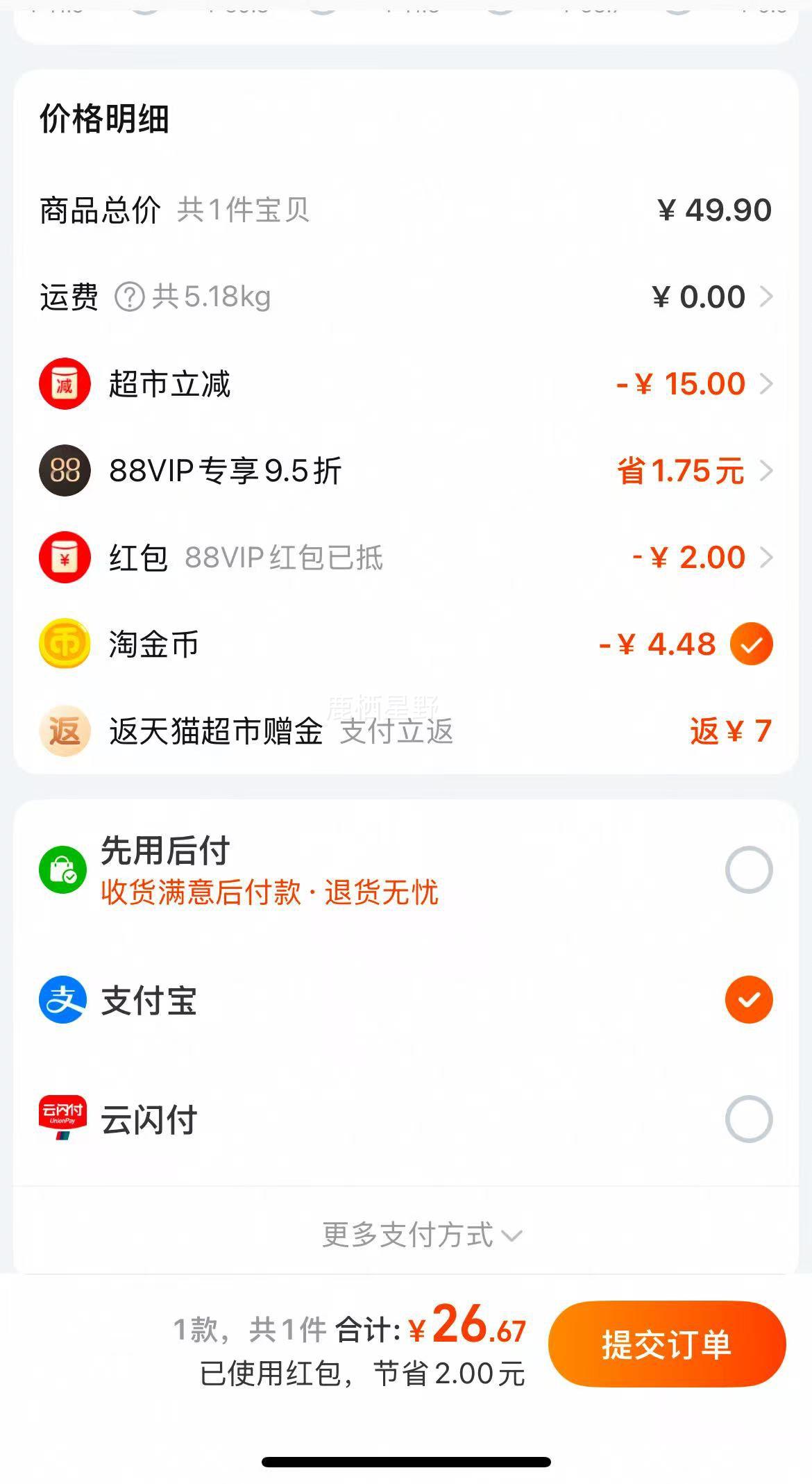Image resolution: width=812 pixels, height=1484 pixels.
Task: Open the 运费 shipping fee details
Action: tap(406, 297)
